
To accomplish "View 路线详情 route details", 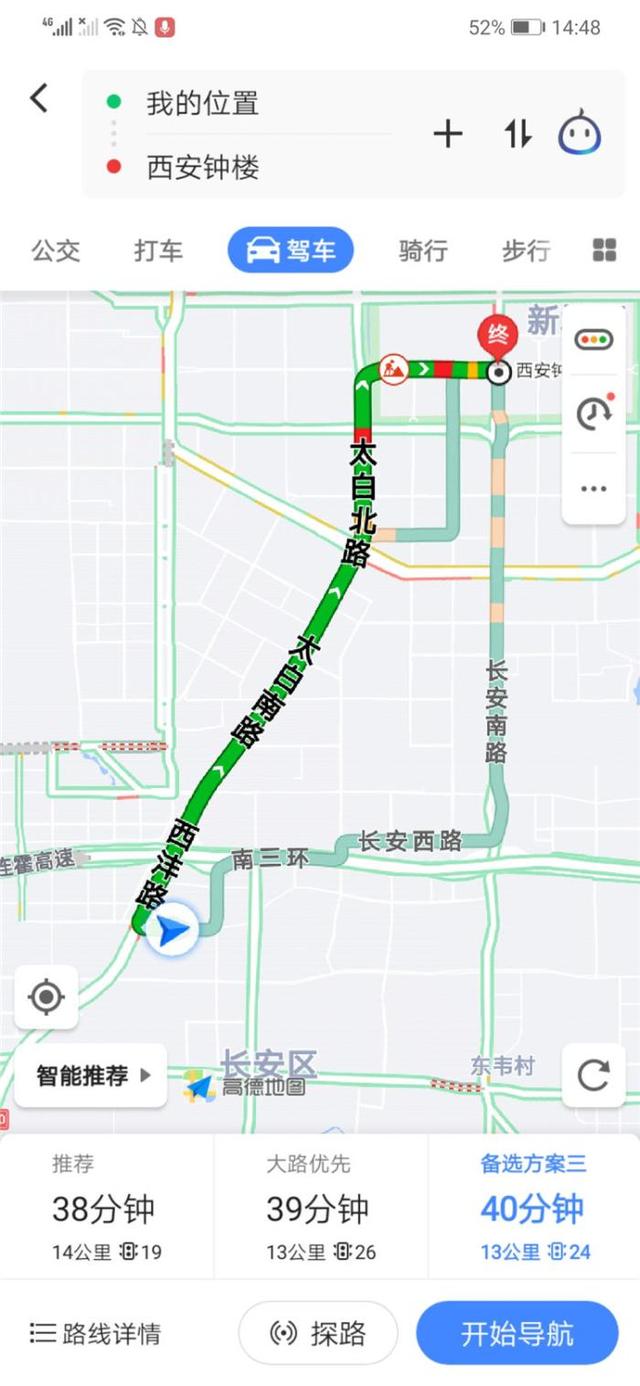I will [x=96, y=1333].
